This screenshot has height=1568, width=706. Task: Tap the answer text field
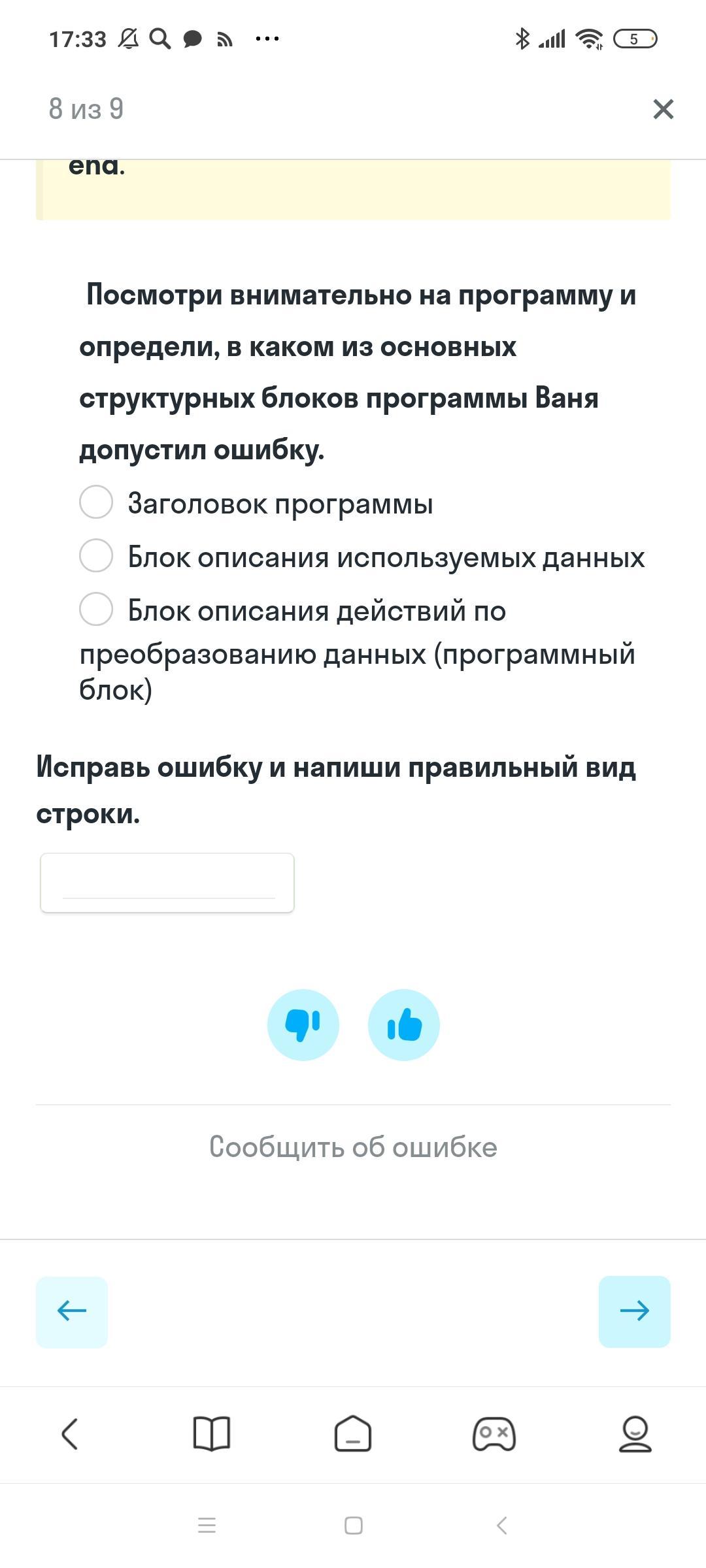point(167,883)
